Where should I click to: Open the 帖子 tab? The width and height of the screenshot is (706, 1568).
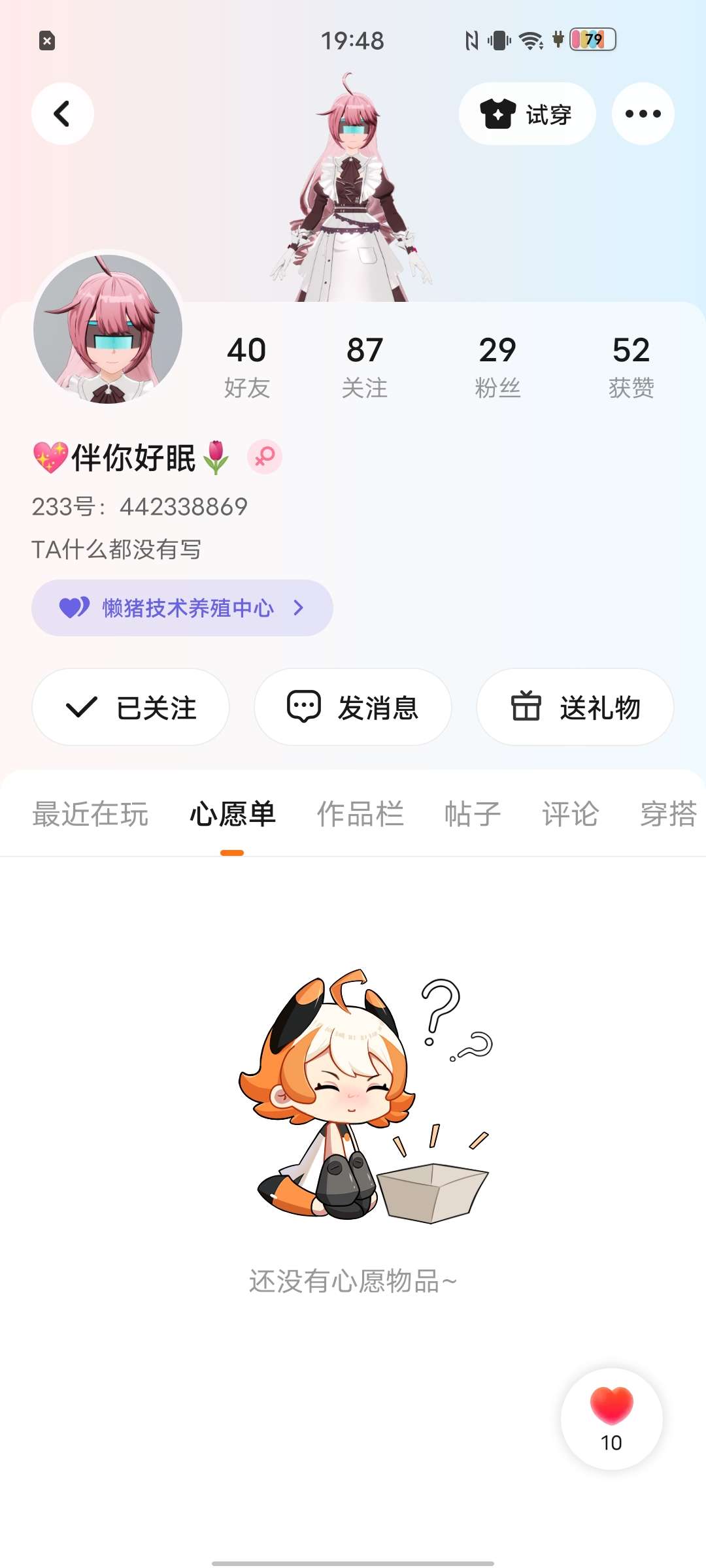pos(472,814)
